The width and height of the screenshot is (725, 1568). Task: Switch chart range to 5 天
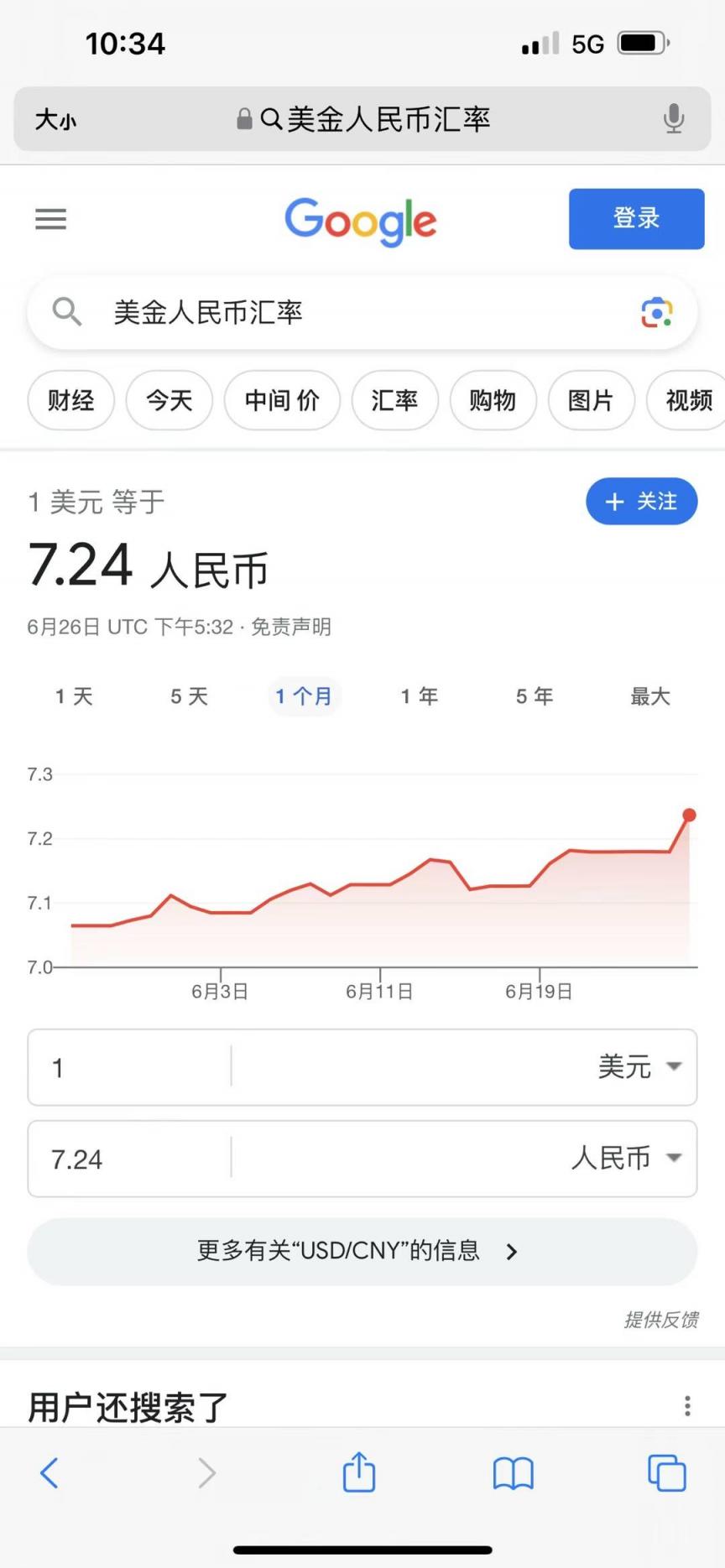pos(189,696)
